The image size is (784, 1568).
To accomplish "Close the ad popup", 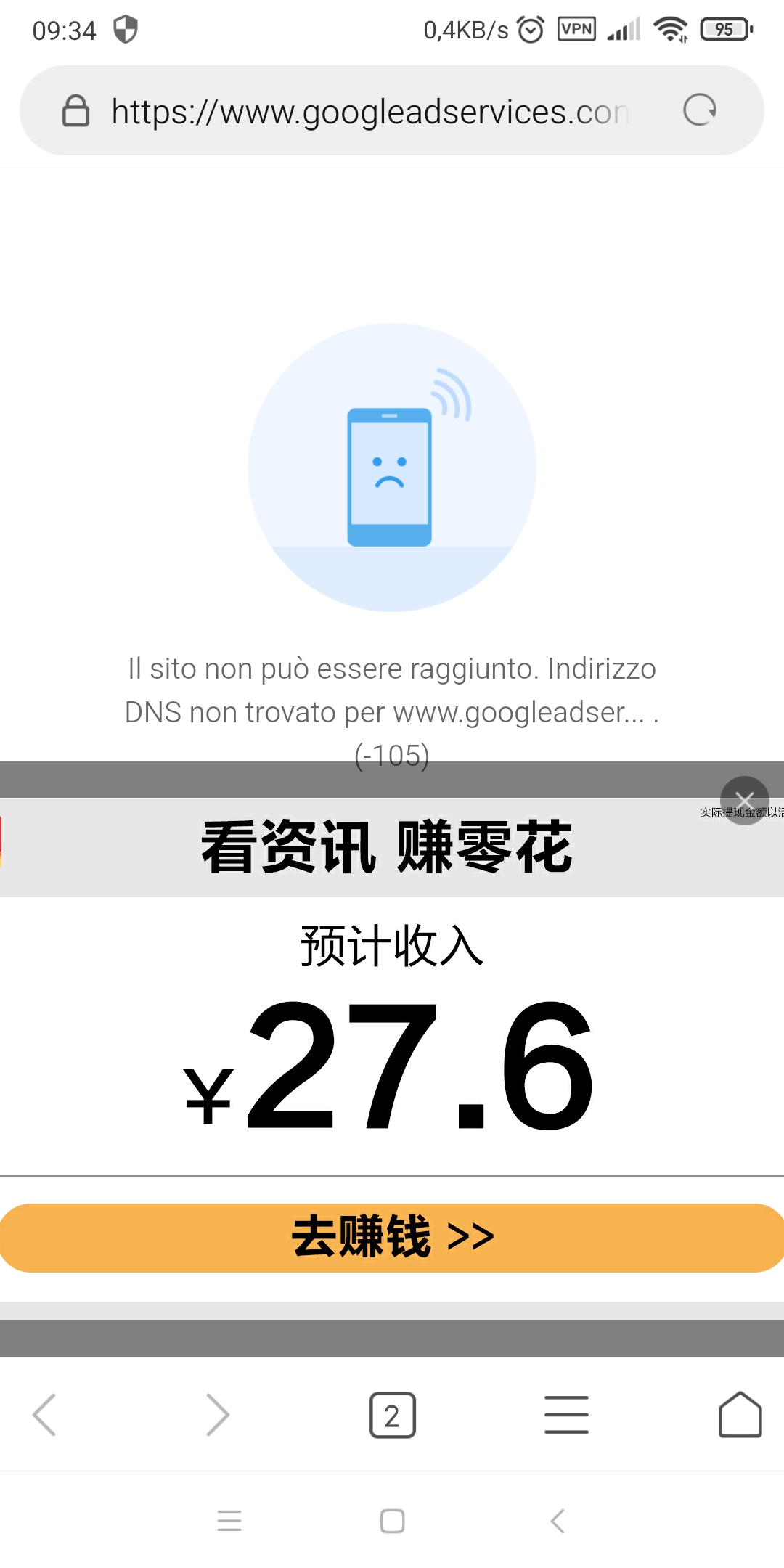I will coord(744,800).
